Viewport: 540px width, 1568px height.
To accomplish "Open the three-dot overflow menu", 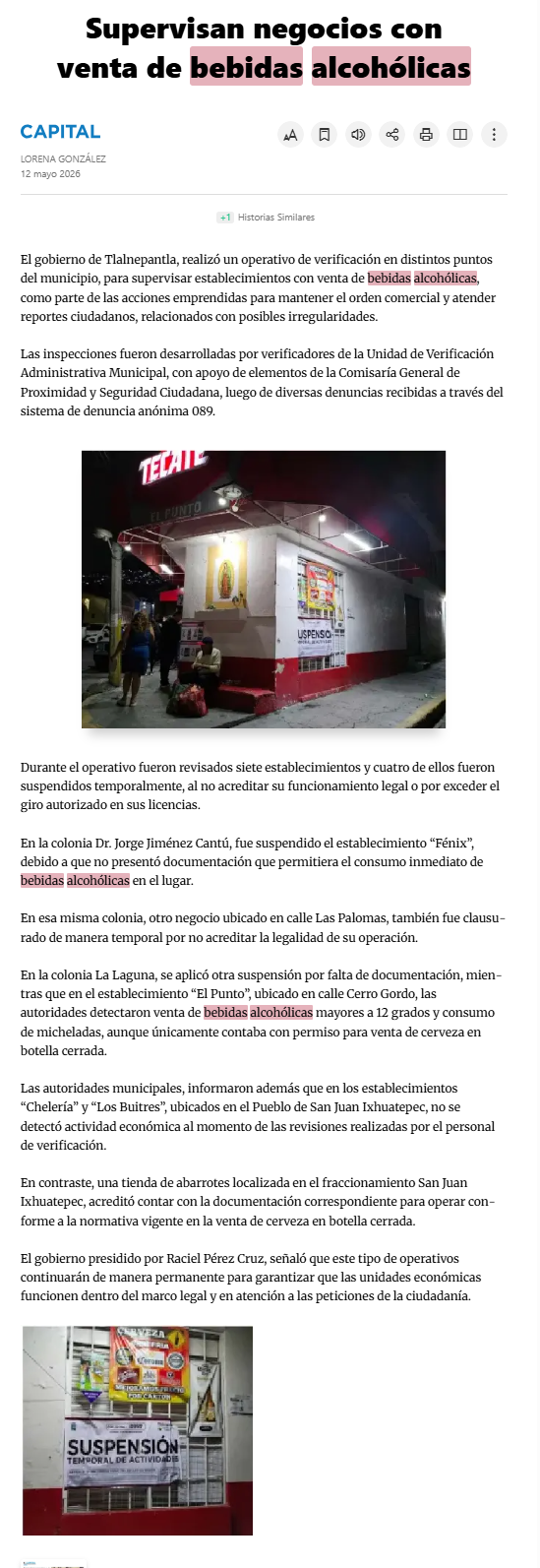I will [495, 135].
